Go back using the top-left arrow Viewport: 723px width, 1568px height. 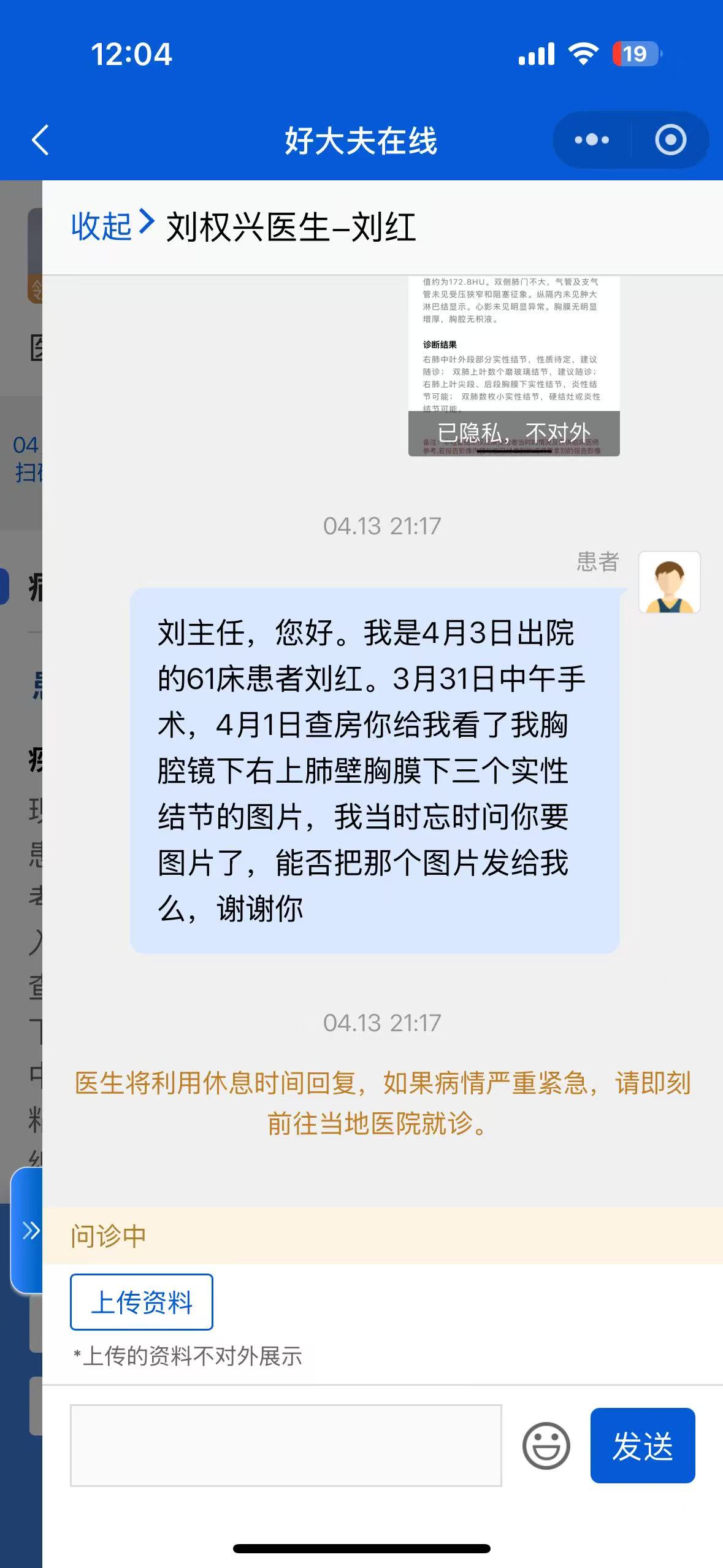tap(40, 140)
